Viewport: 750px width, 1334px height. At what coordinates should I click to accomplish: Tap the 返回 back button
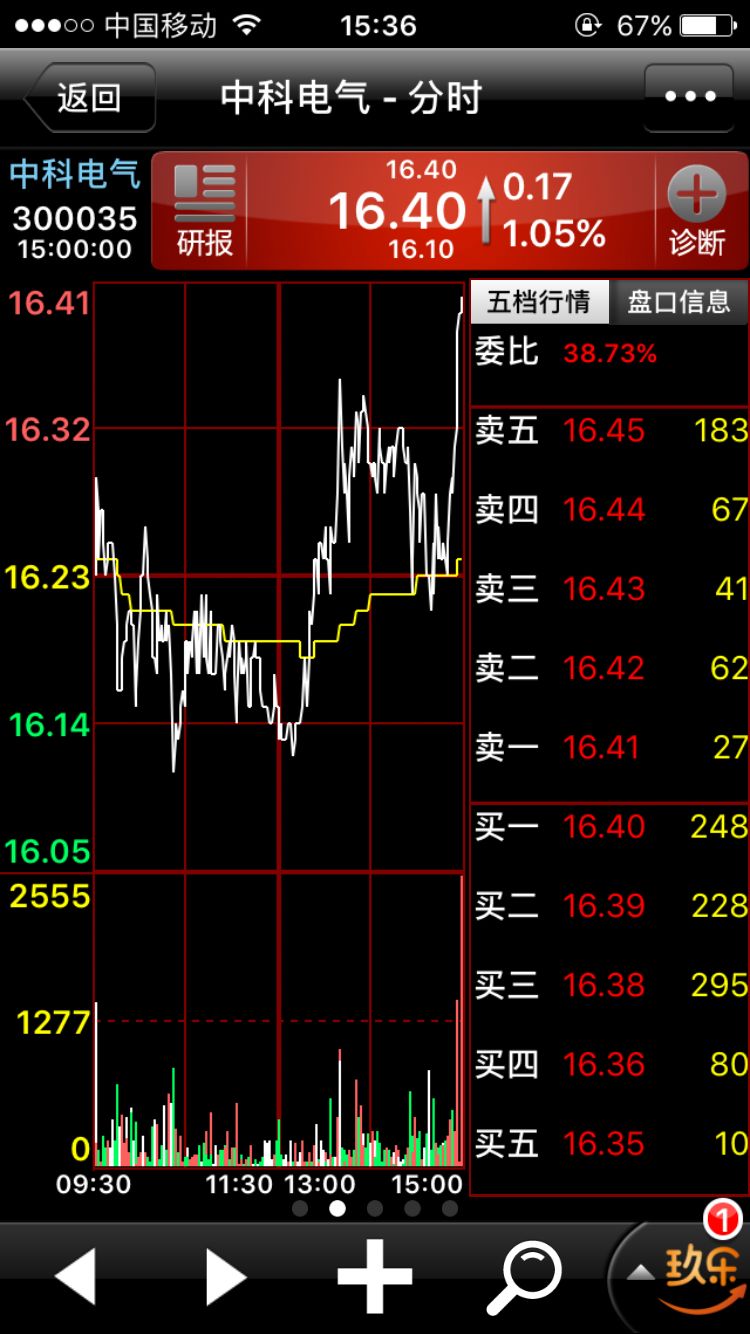click(x=90, y=98)
